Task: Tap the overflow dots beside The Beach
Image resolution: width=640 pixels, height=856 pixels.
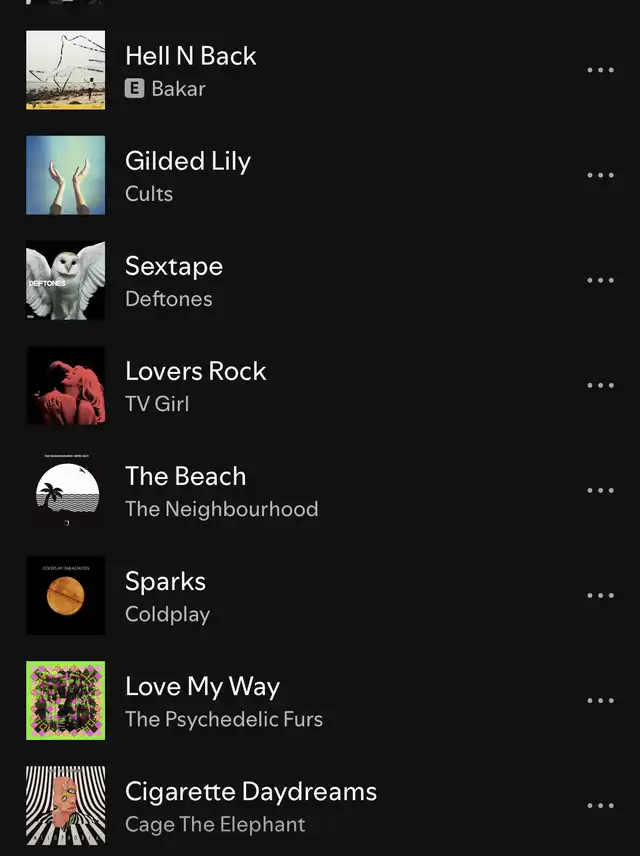Action: [600, 490]
